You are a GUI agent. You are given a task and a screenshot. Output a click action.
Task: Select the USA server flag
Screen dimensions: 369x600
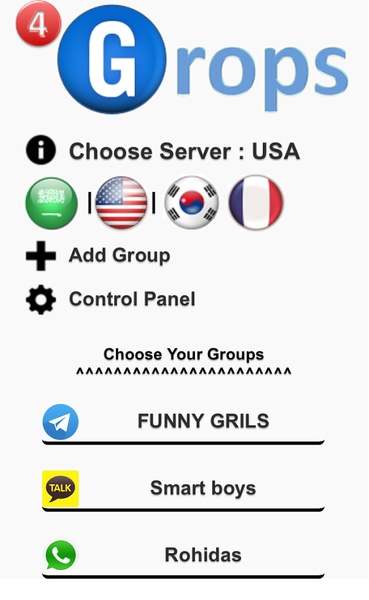(121, 203)
